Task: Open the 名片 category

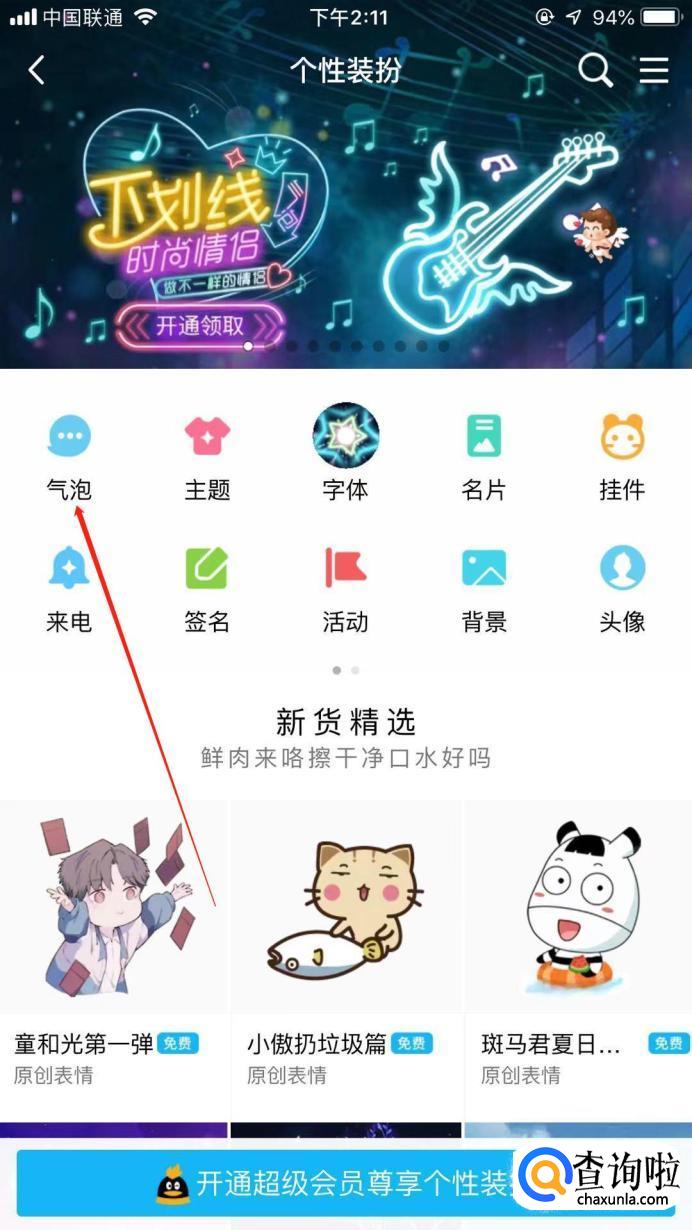Action: pyautogui.click(x=483, y=457)
